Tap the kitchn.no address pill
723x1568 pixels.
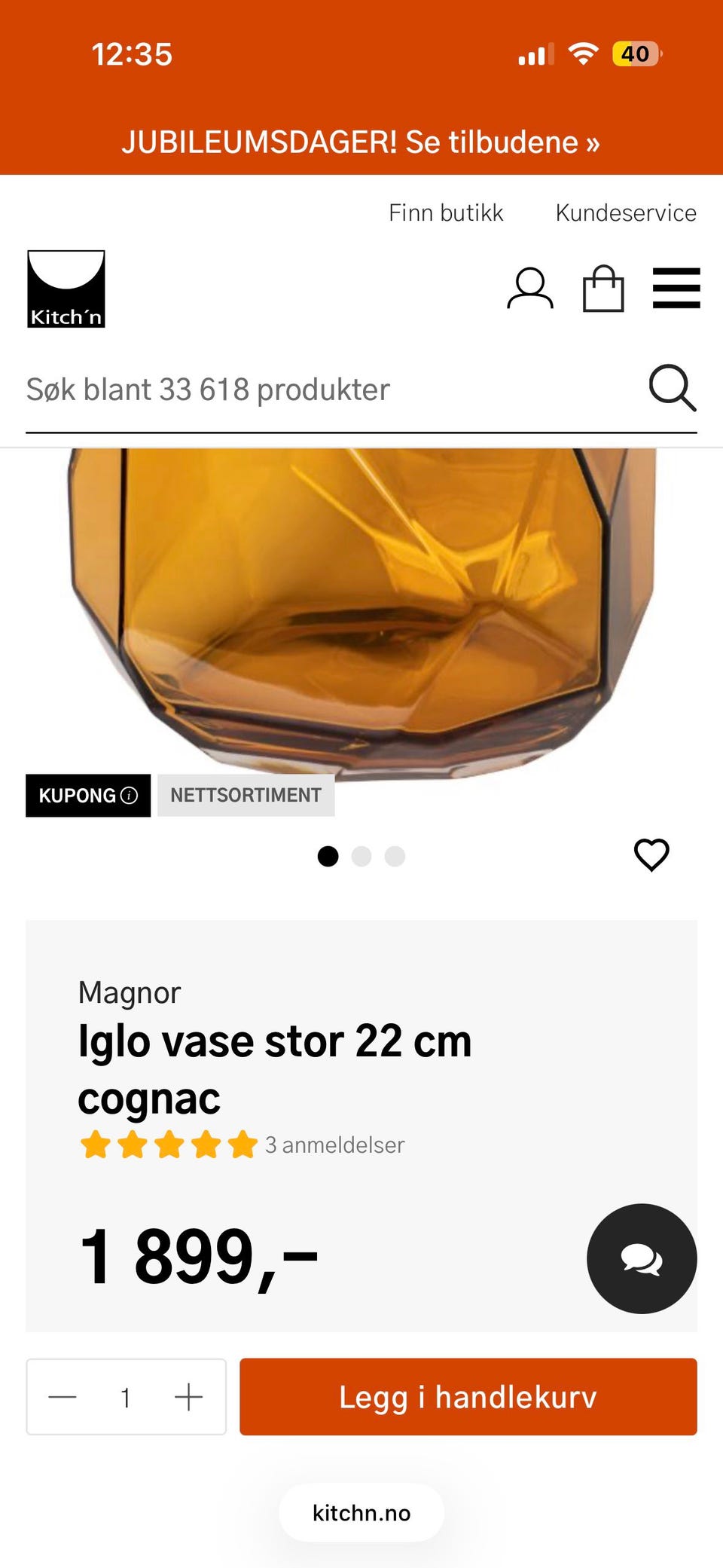361,1513
